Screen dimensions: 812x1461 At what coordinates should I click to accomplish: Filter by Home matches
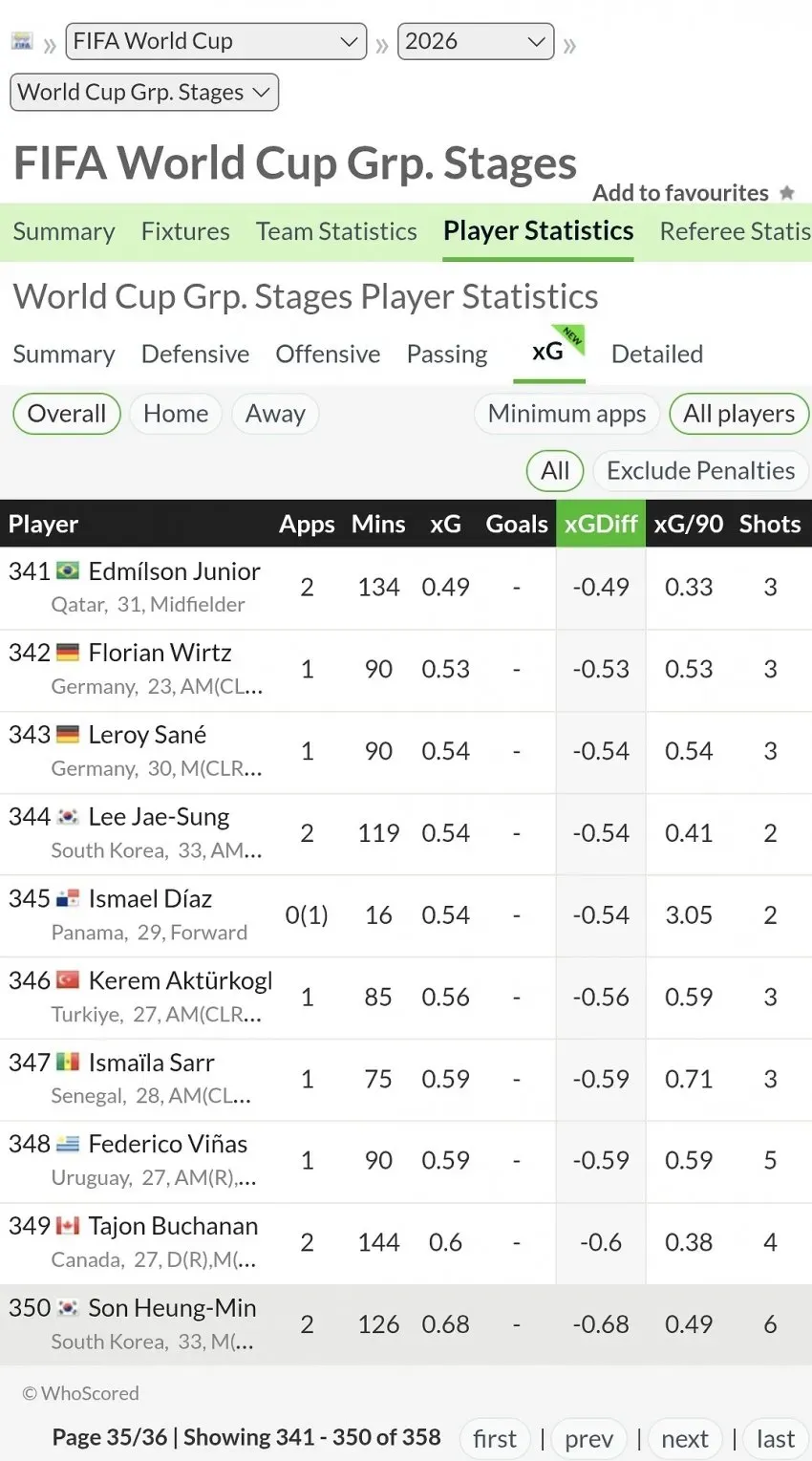(176, 414)
